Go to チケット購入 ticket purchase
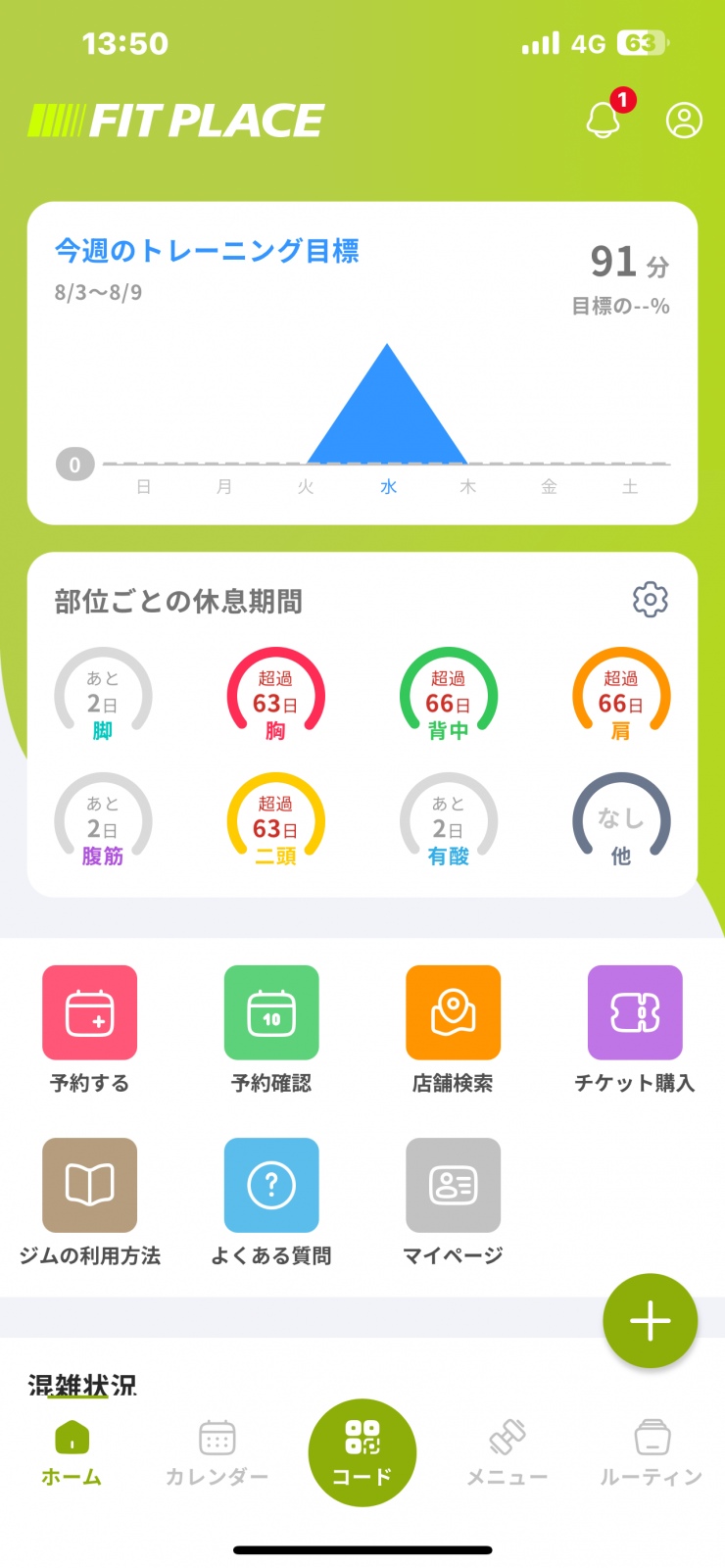The height and width of the screenshot is (1568, 725). [x=635, y=1013]
